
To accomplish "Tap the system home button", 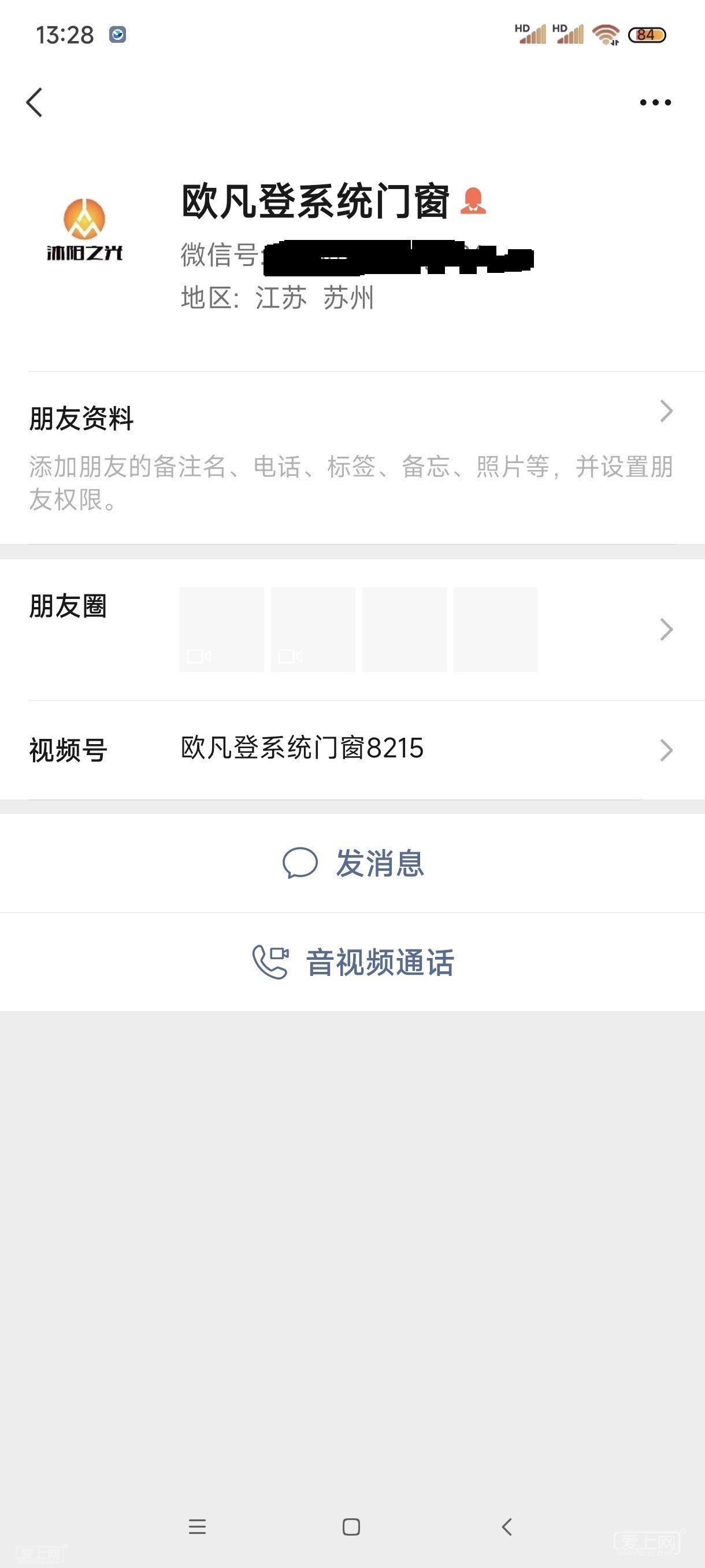I will [351, 1526].
